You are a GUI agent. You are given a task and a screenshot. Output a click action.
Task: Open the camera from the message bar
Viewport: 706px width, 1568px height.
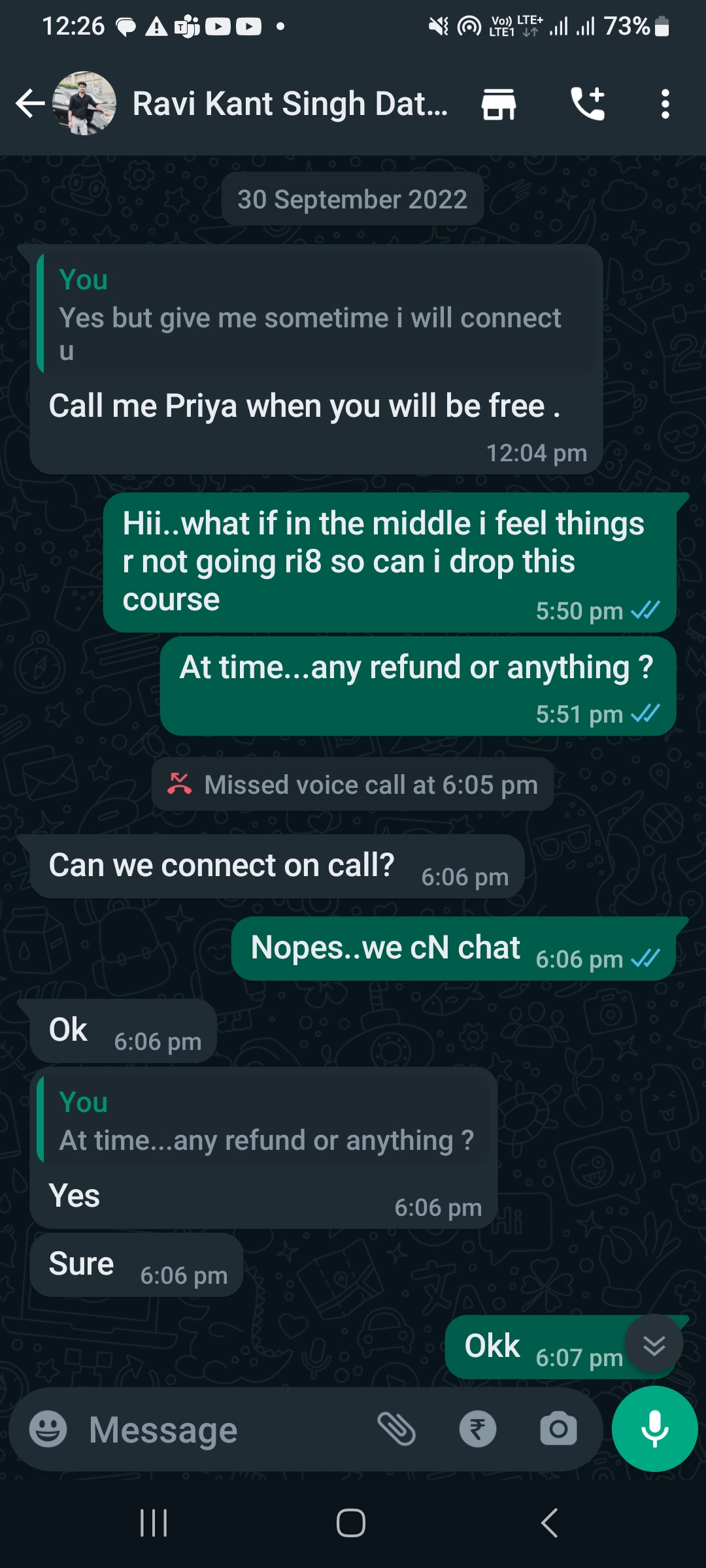click(558, 1429)
